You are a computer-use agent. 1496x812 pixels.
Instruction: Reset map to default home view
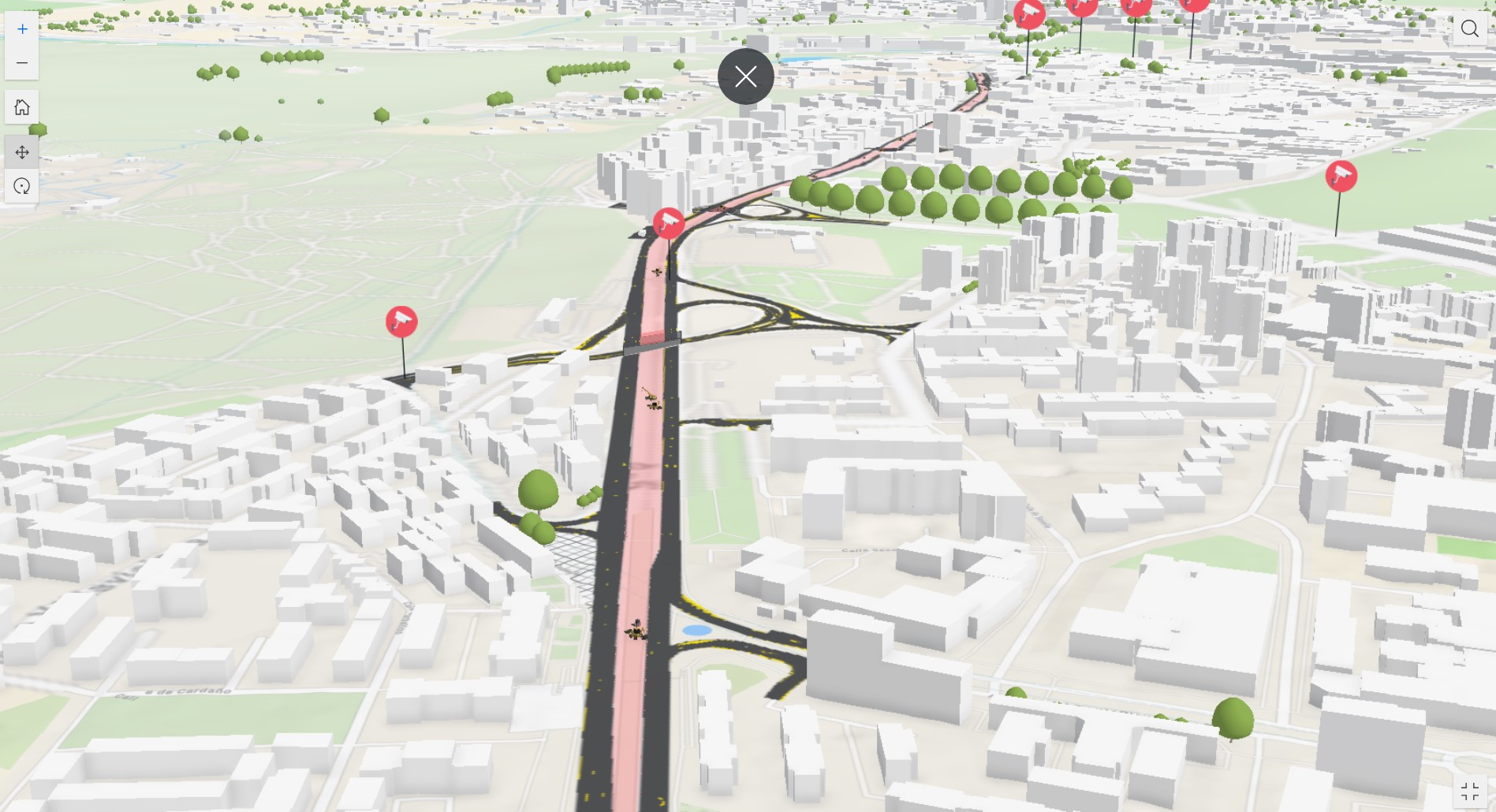pos(22,107)
